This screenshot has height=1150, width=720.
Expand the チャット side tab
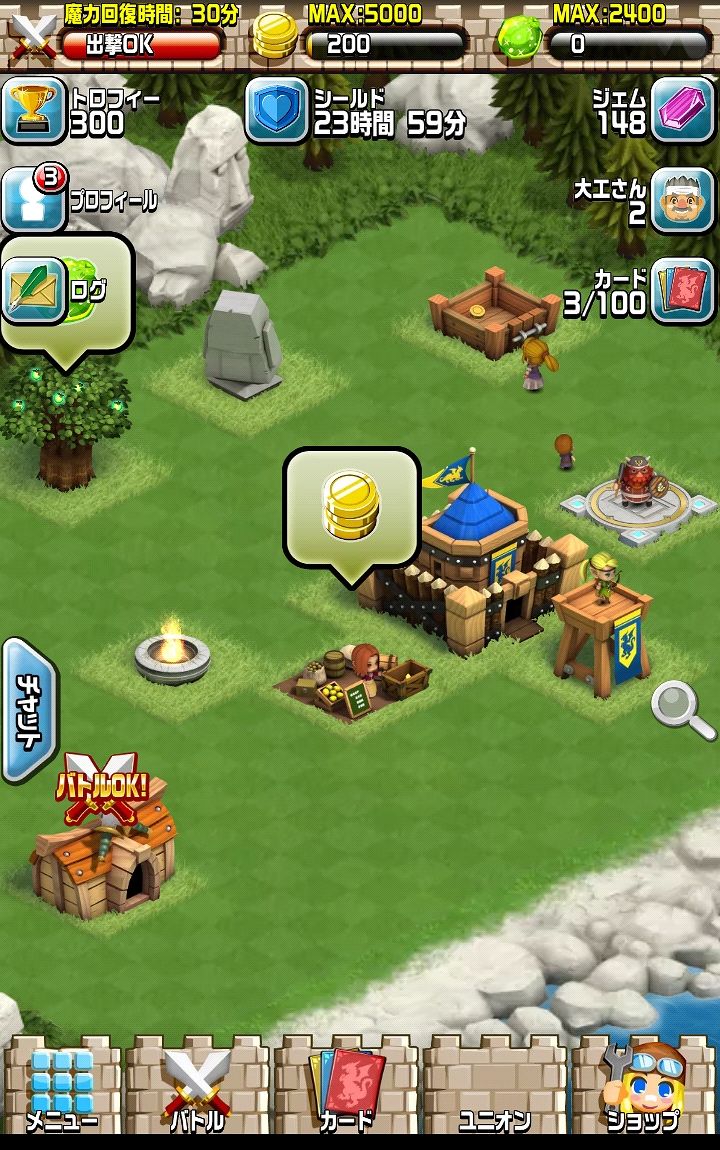coord(27,710)
